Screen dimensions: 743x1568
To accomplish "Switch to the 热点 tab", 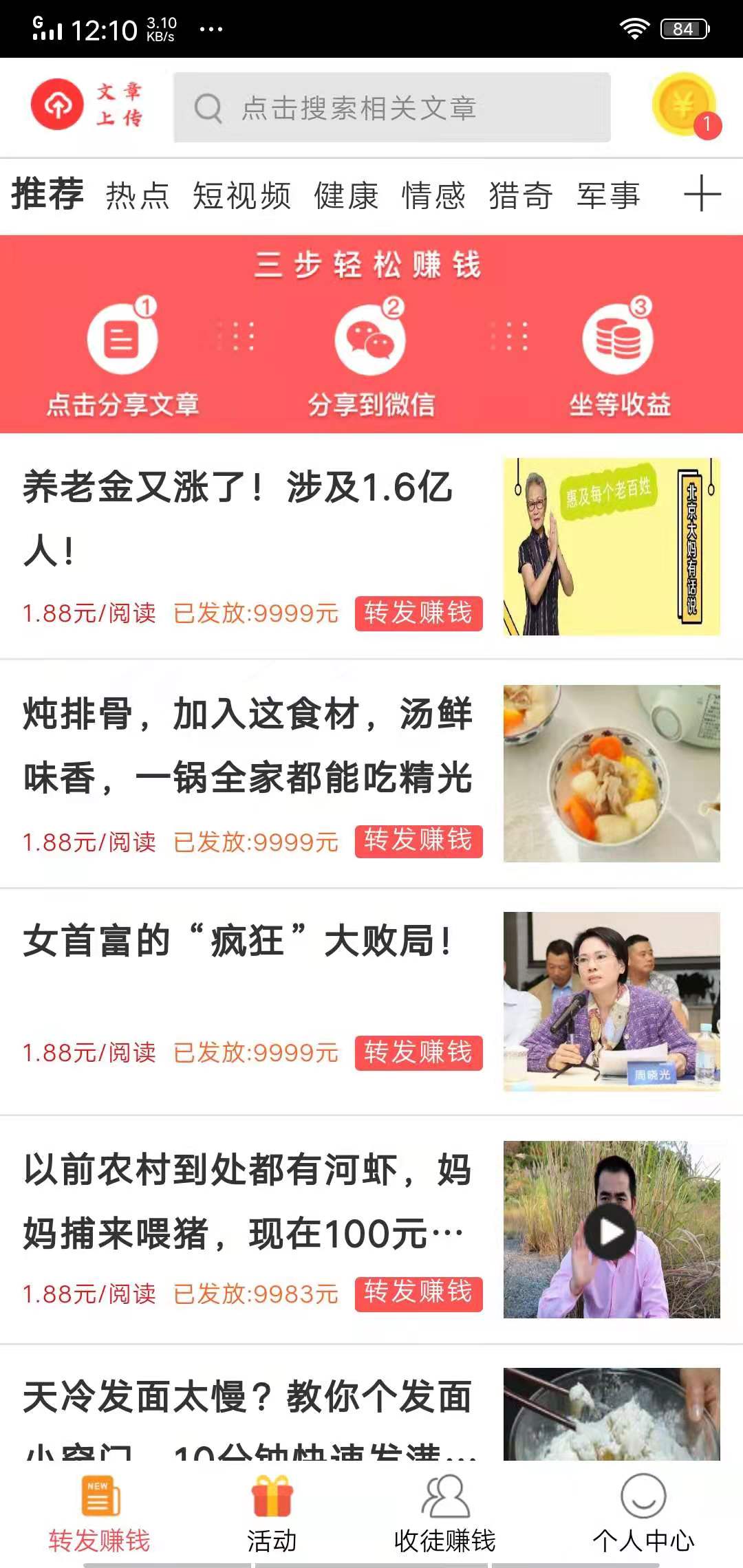I will 138,196.
